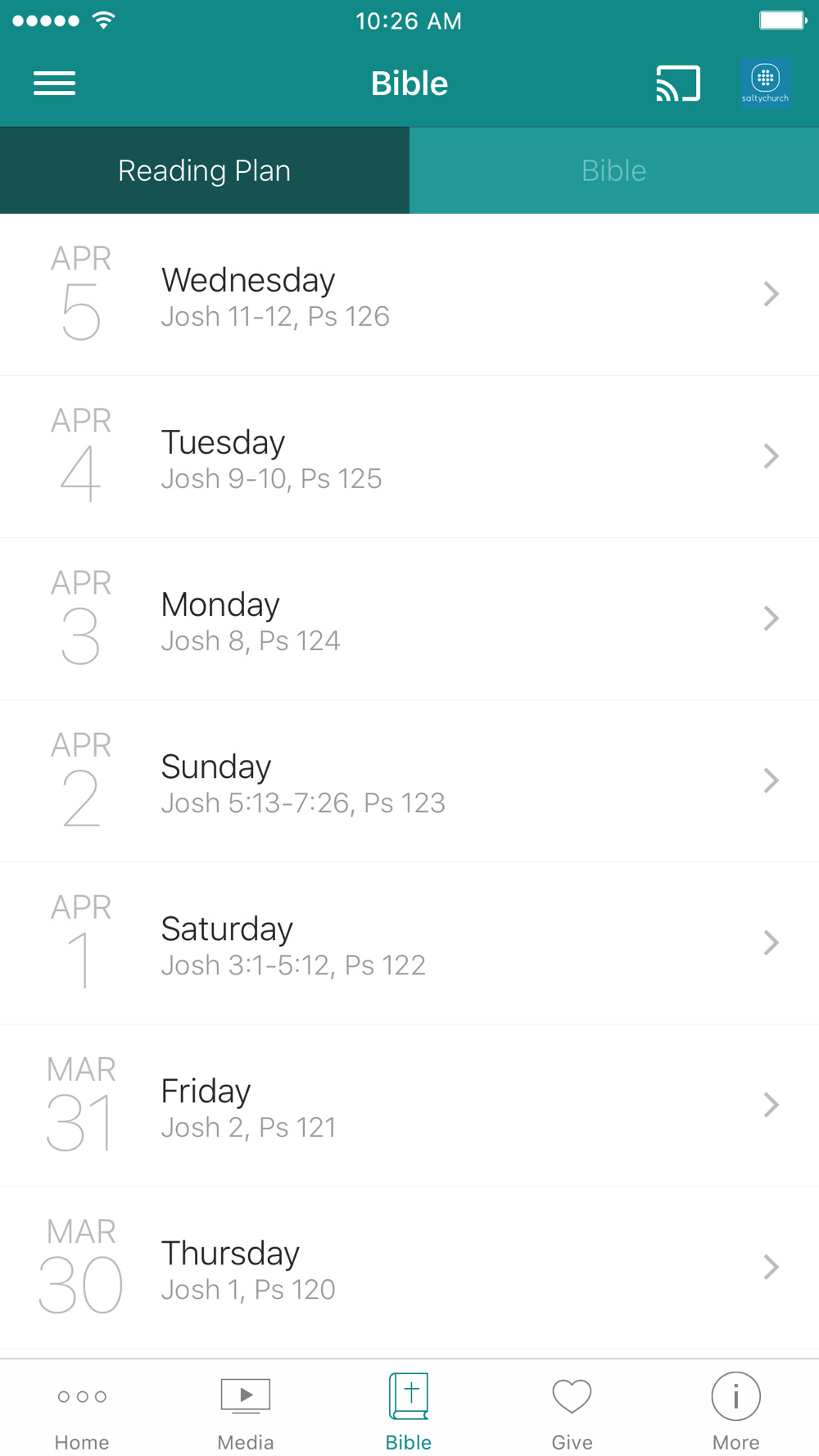This screenshot has width=819, height=1456.
Task: Open Saturday Apr 1 reading
Action: coord(409,943)
